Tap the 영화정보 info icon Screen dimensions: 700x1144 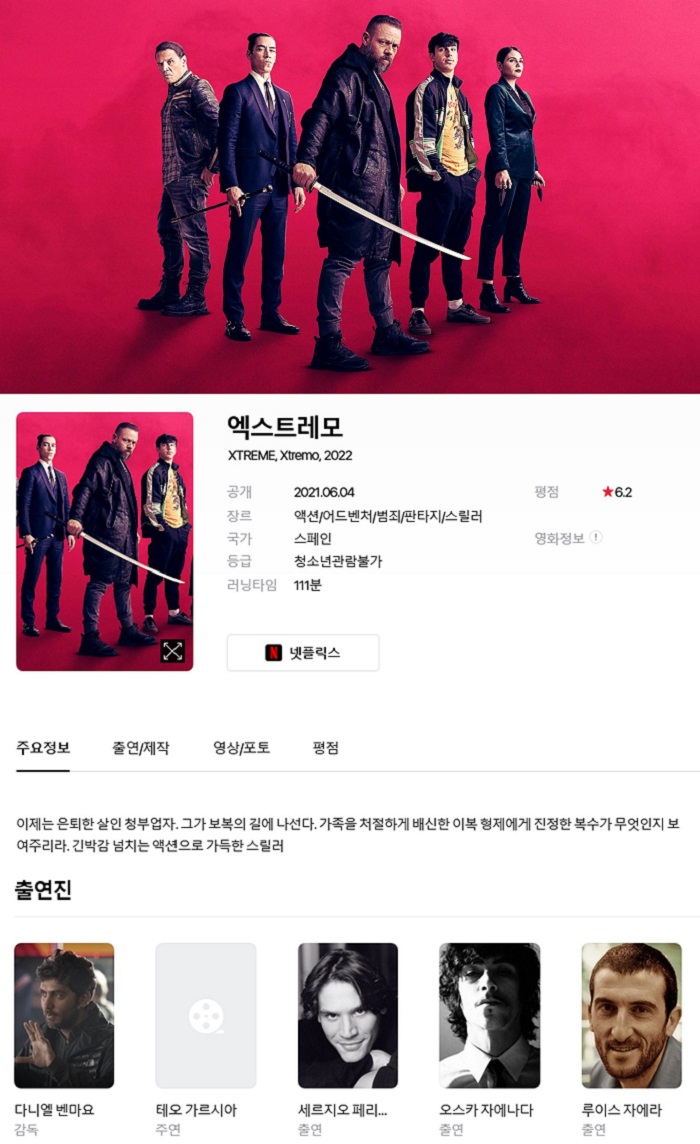(596, 537)
